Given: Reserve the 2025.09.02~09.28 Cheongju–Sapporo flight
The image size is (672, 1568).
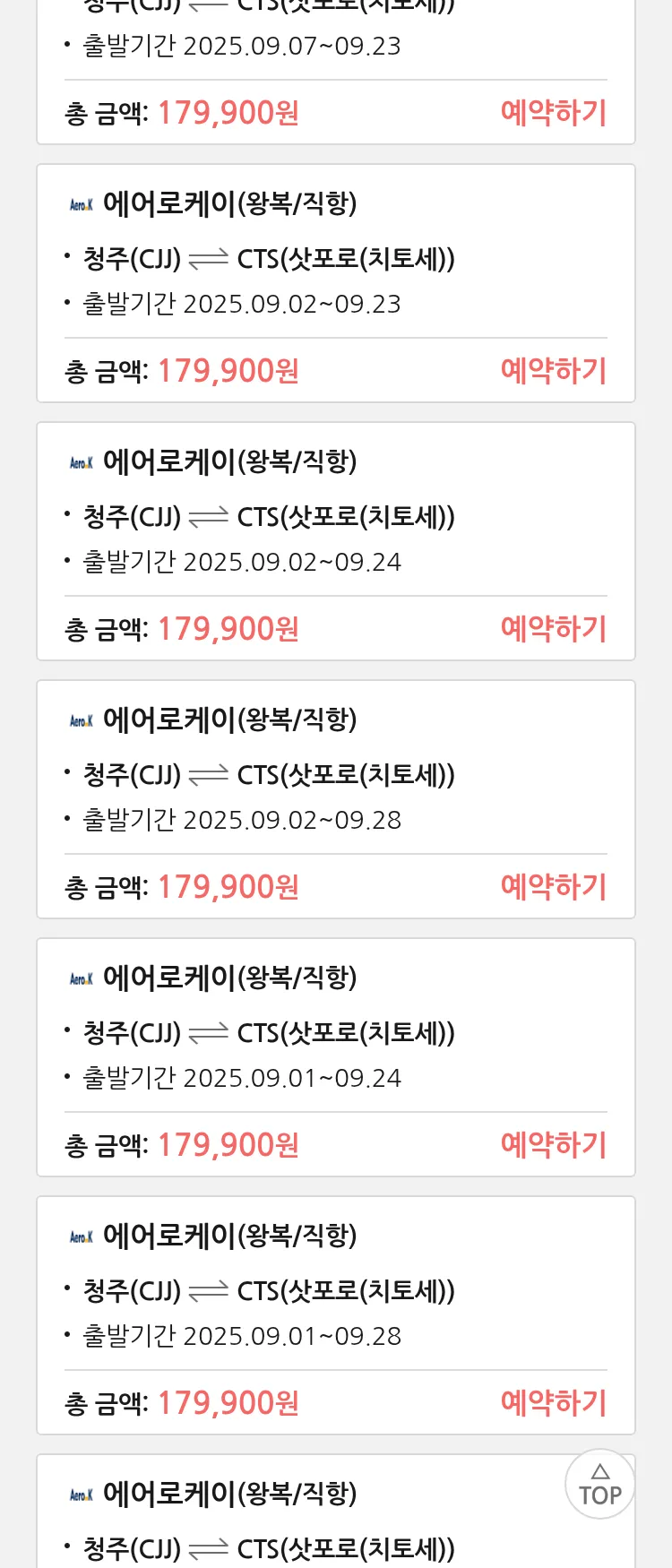Looking at the screenshot, I should 553,887.
